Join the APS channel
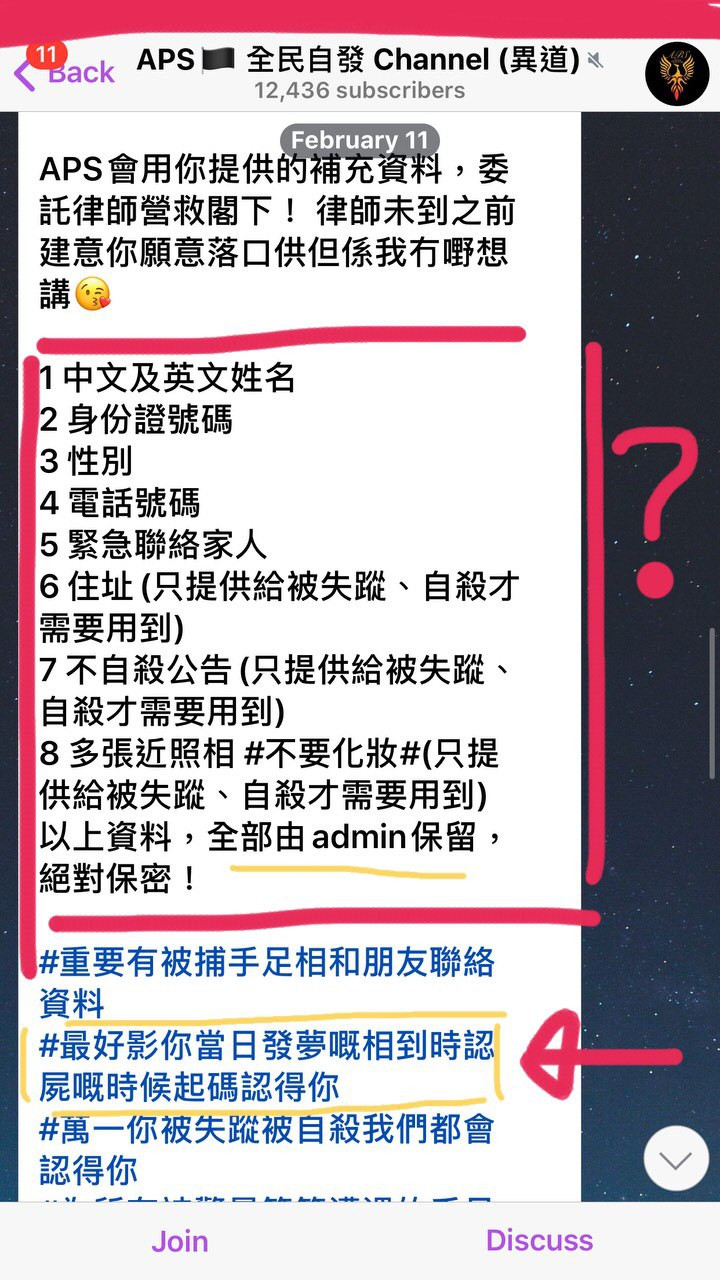 coord(180,1241)
